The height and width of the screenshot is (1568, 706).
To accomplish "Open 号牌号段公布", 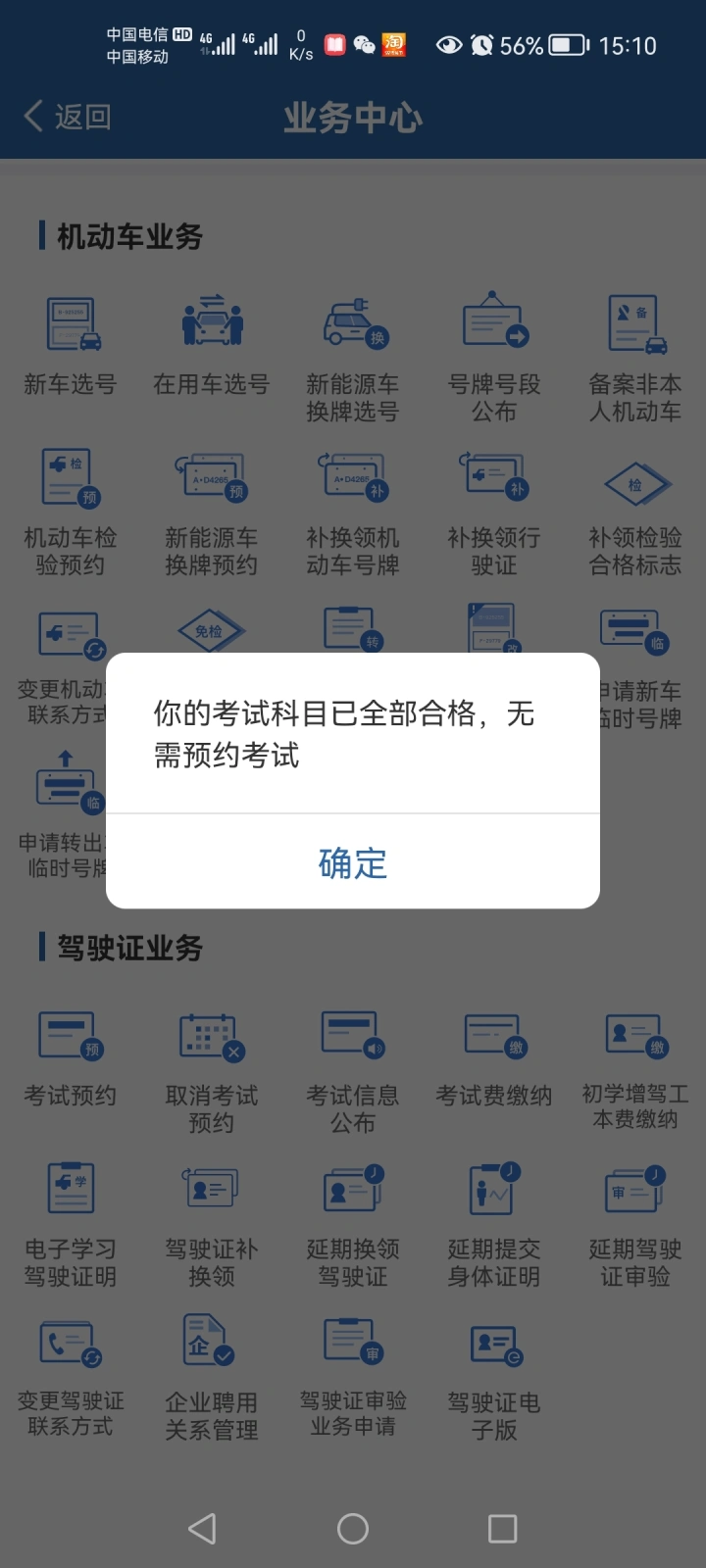I will 494,359.
